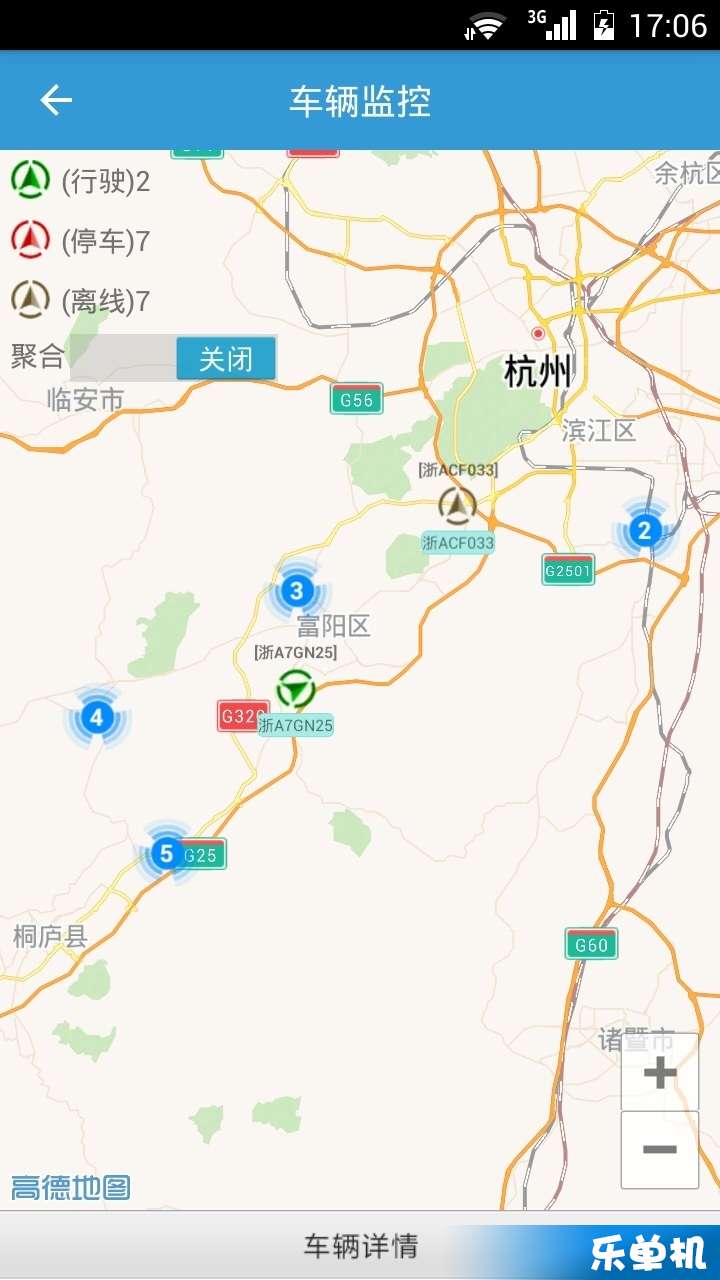Select vehicle marker 浙A7GN25
This screenshot has height=1280, width=720.
295,689
